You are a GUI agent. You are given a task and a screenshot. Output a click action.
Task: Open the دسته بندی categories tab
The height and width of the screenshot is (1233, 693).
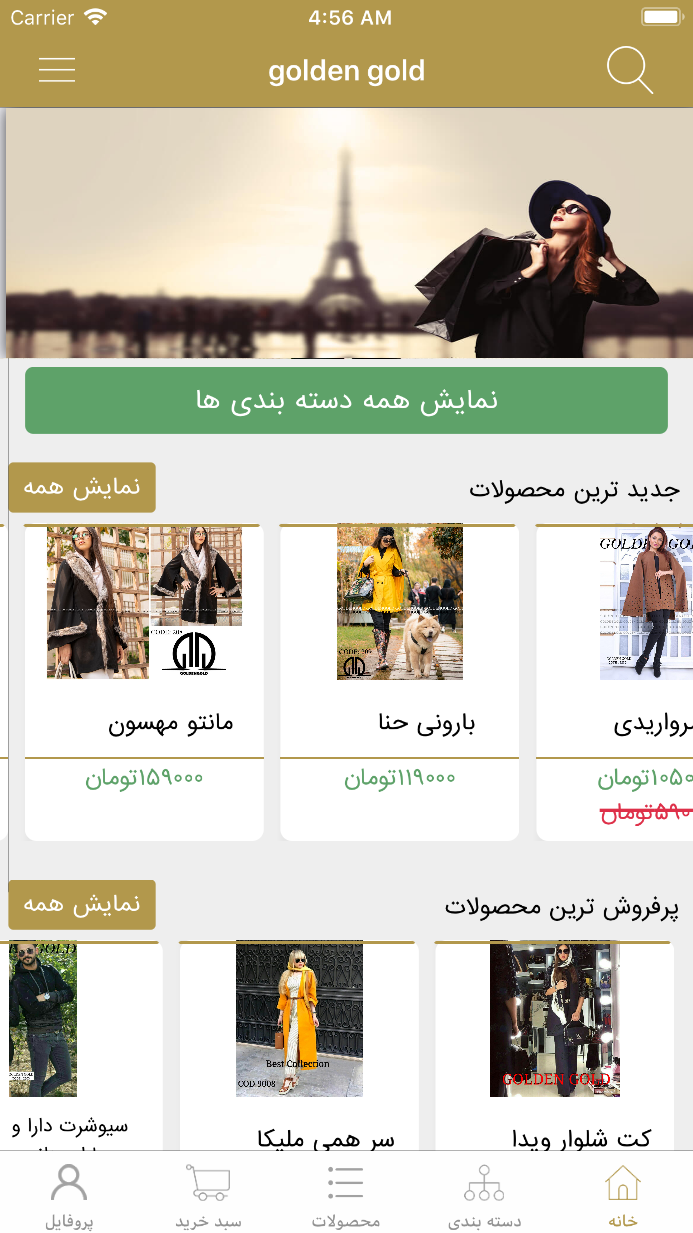484,1194
